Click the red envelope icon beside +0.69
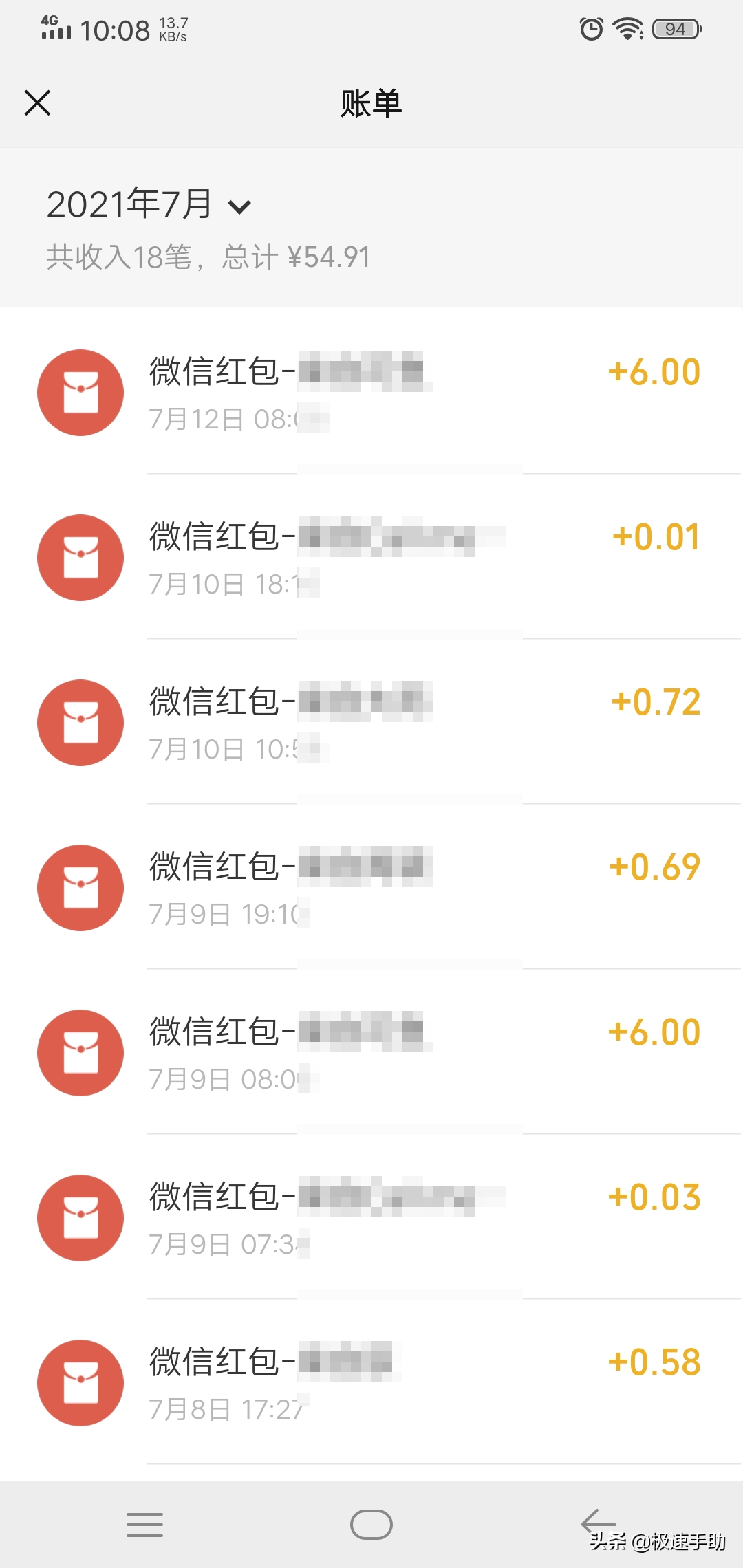This screenshot has width=743, height=1568. click(x=80, y=888)
